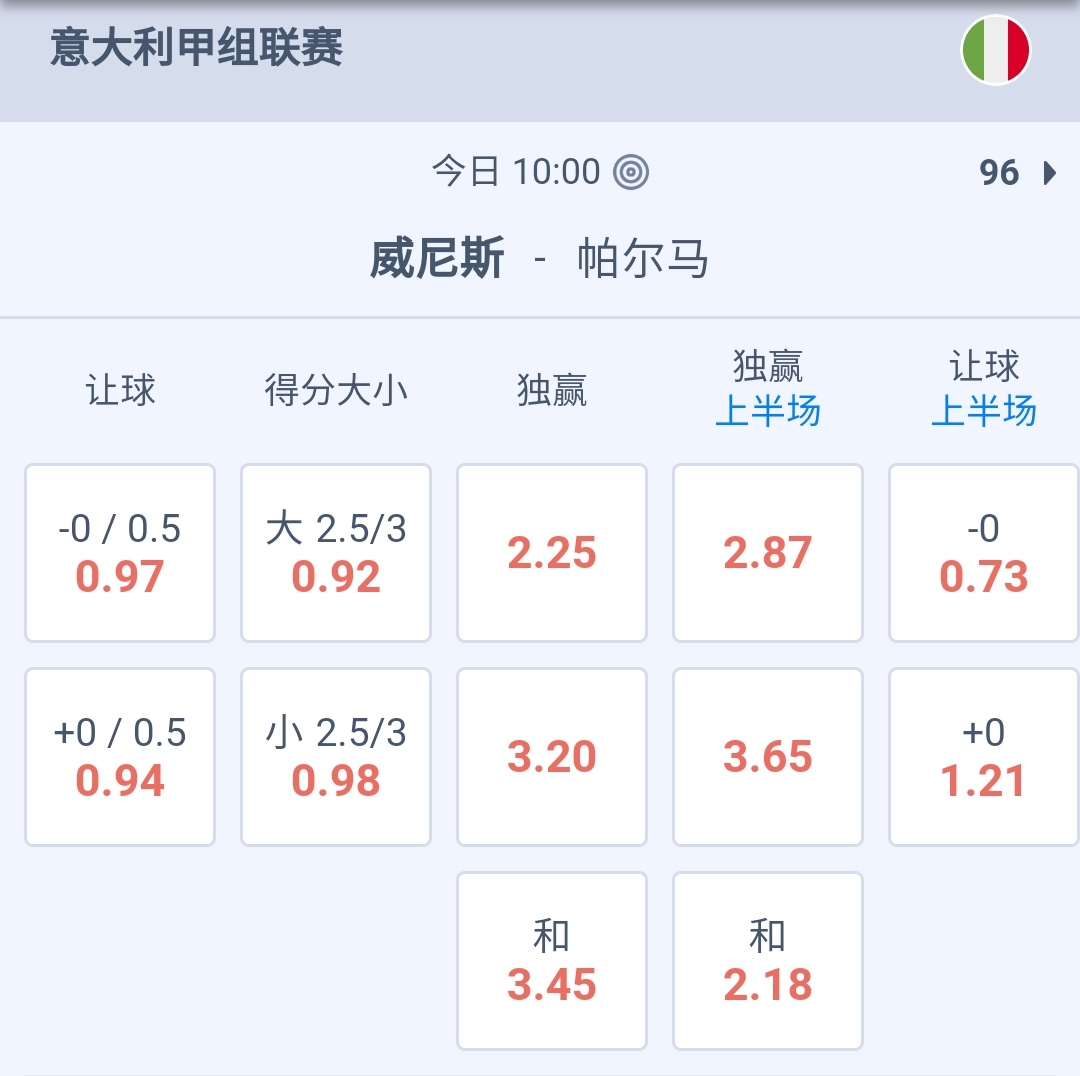The width and height of the screenshot is (1080, 1076).
Task: Choose 小 2.5/3 under odds 0.98
Action: (x=336, y=757)
